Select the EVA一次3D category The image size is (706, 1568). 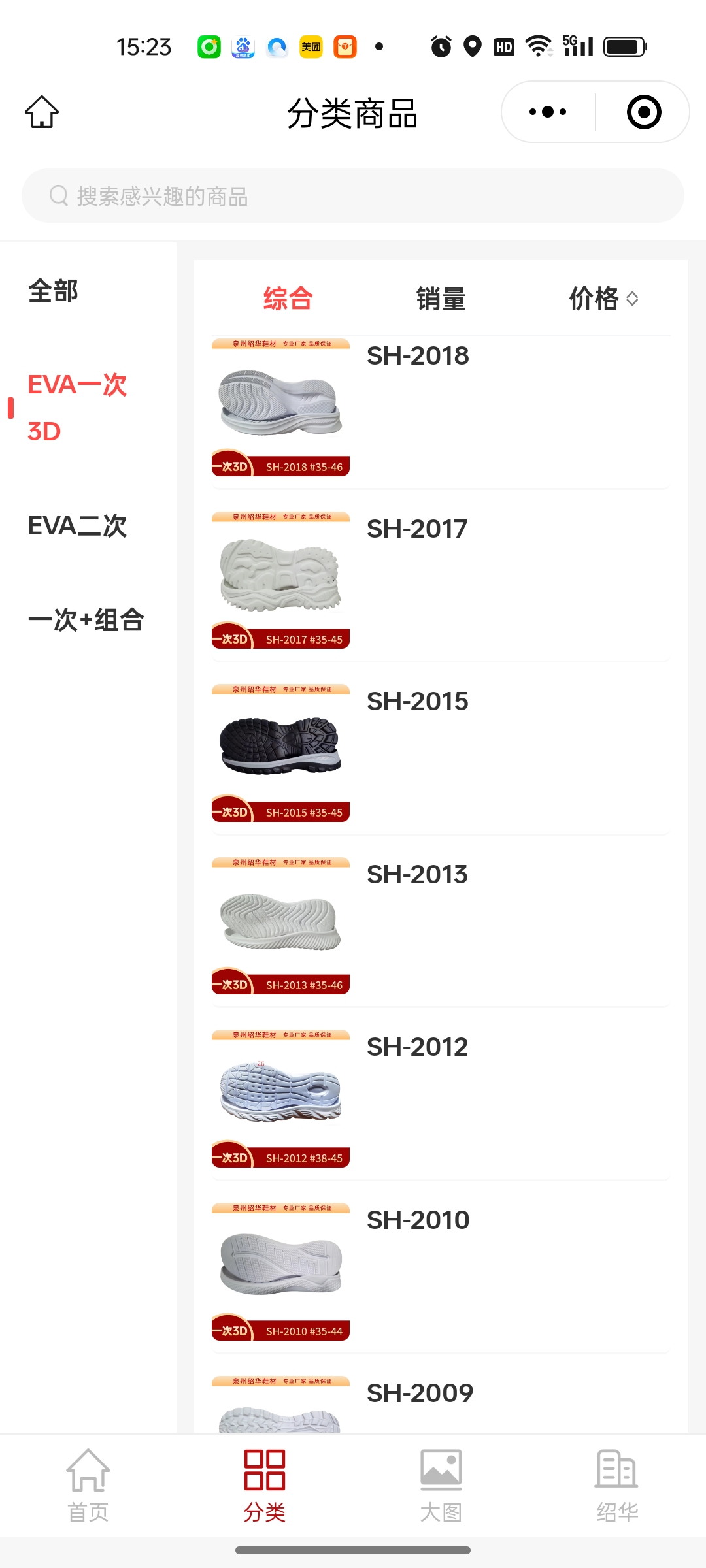(77, 408)
